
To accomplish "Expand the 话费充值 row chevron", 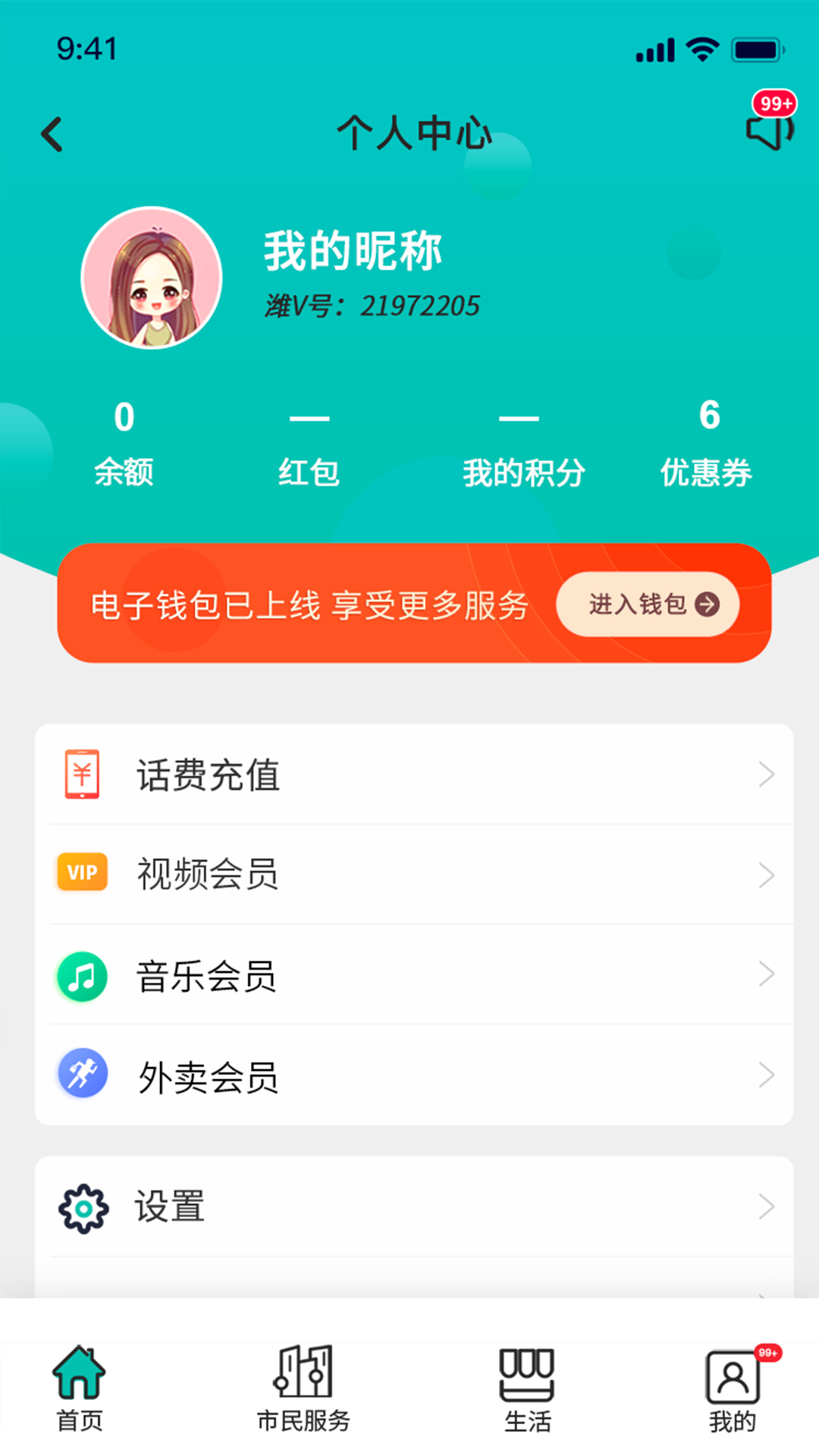I will click(x=767, y=773).
